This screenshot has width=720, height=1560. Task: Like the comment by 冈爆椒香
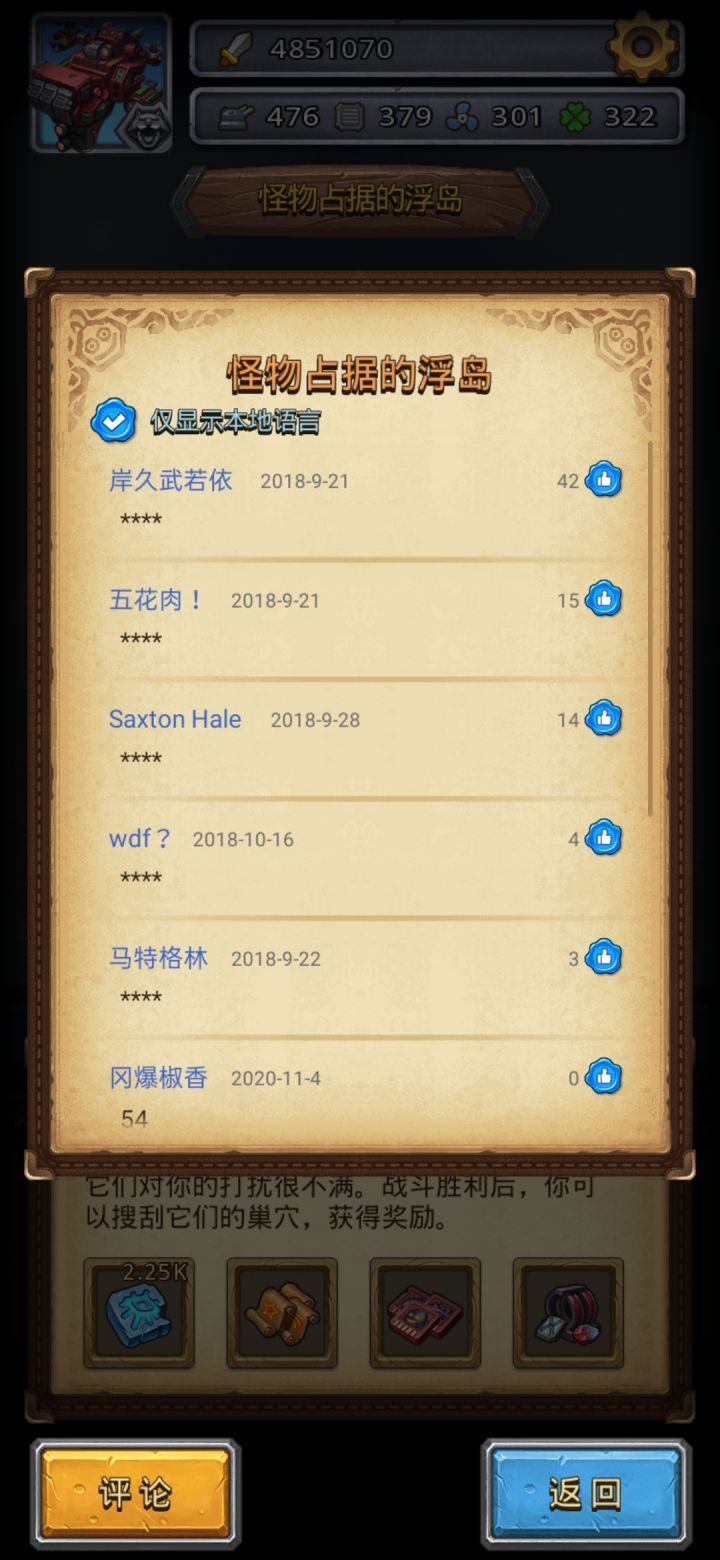(x=602, y=1077)
